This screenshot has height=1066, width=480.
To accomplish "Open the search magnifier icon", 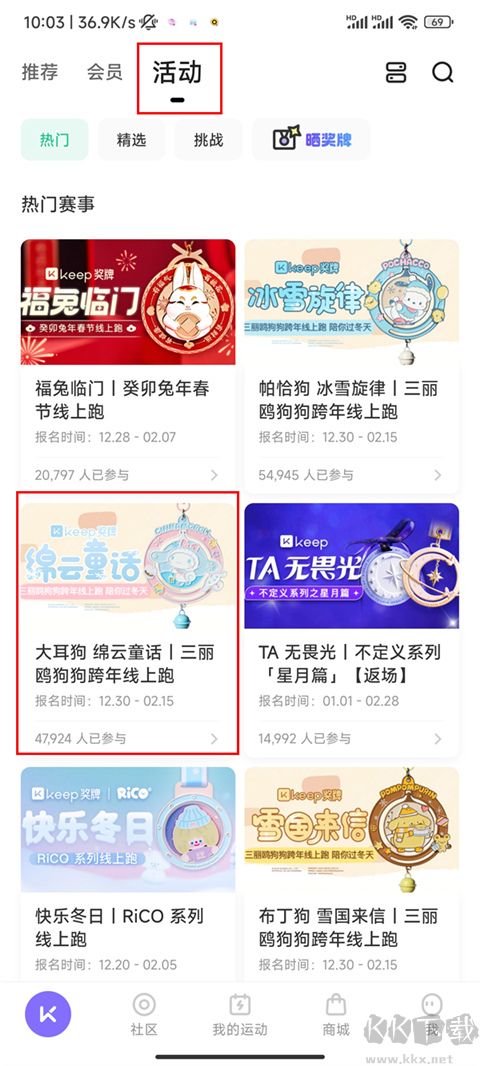I will click(443, 72).
